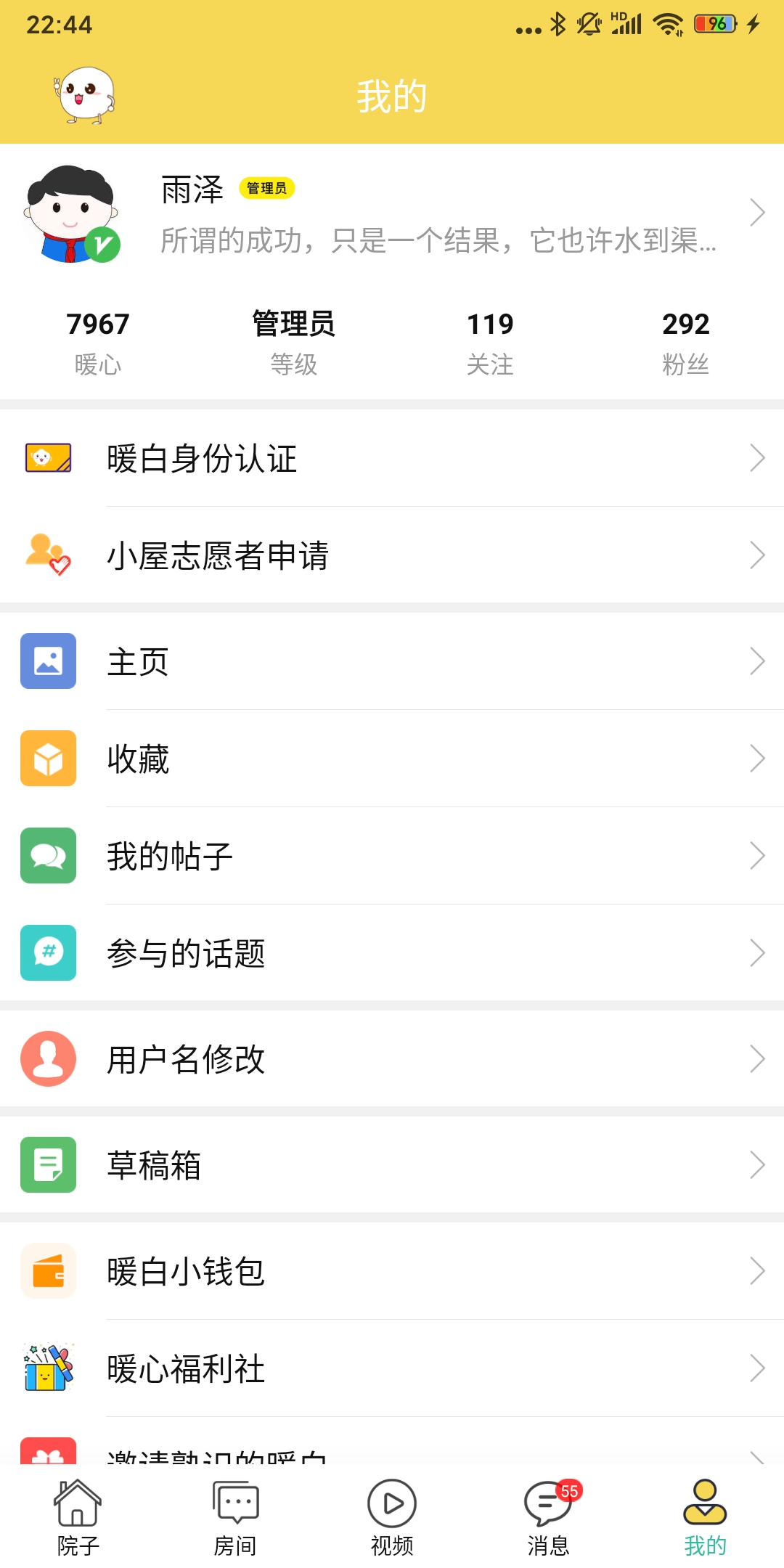
Task: Tap the 暖心福利社 gift box icon
Action: pyautogui.click(x=48, y=1369)
